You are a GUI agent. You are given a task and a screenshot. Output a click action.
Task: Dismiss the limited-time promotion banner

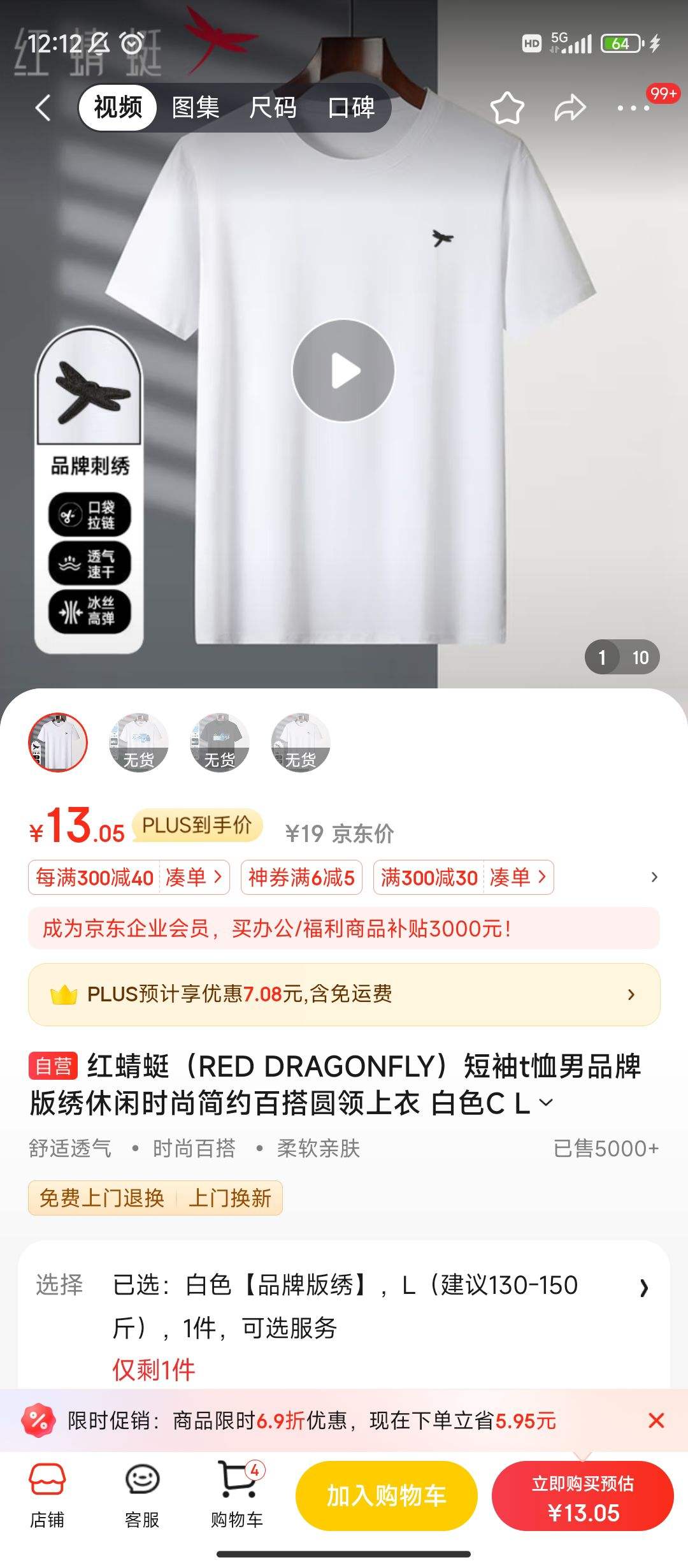[657, 1426]
